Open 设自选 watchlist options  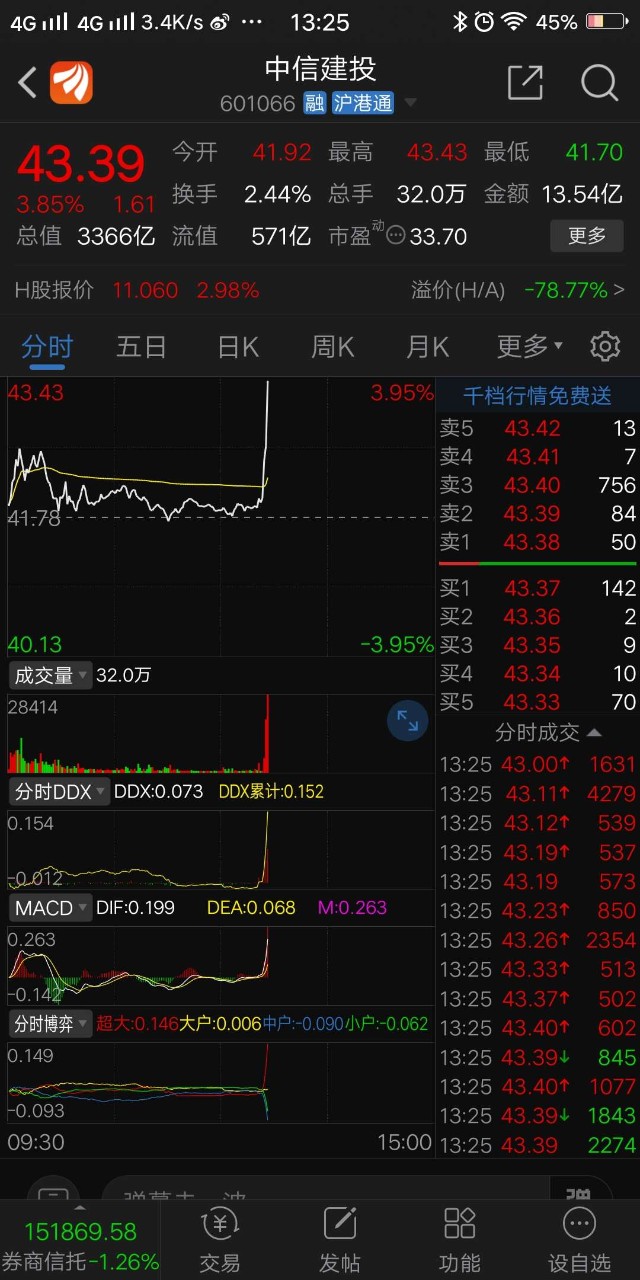pyautogui.click(x=579, y=1238)
